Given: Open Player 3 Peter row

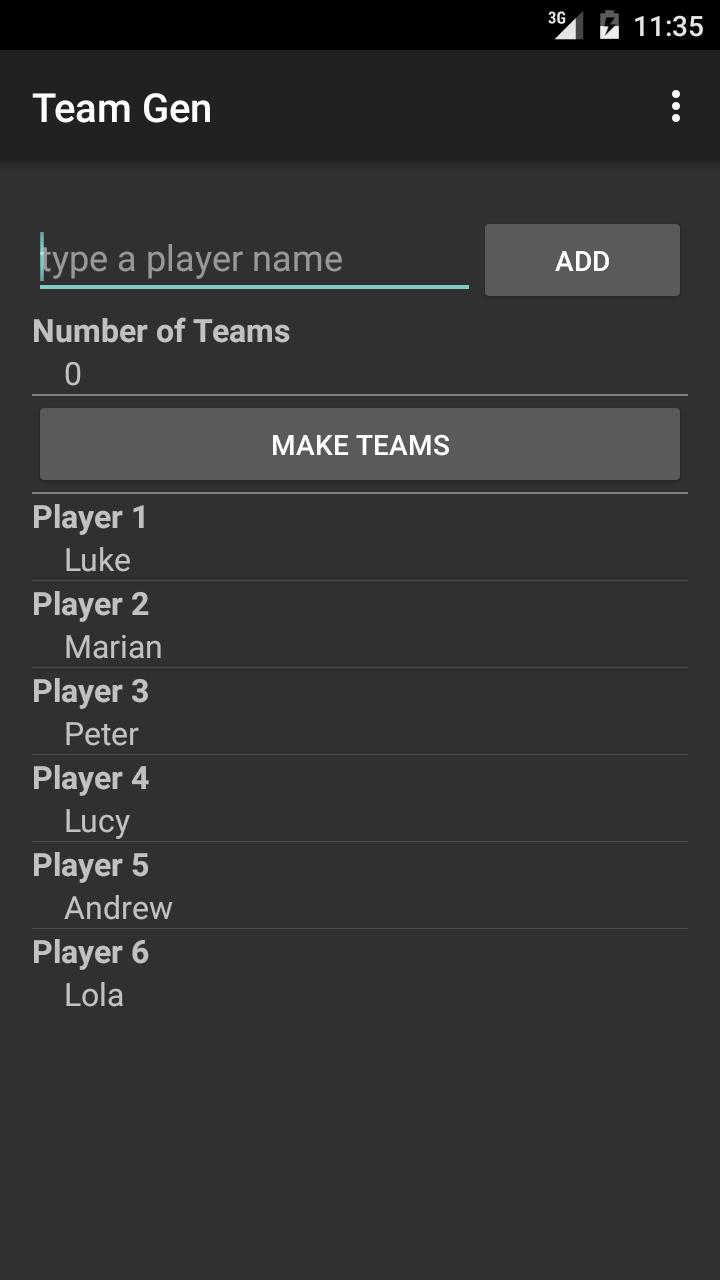Looking at the screenshot, I should [x=360, y=713].
